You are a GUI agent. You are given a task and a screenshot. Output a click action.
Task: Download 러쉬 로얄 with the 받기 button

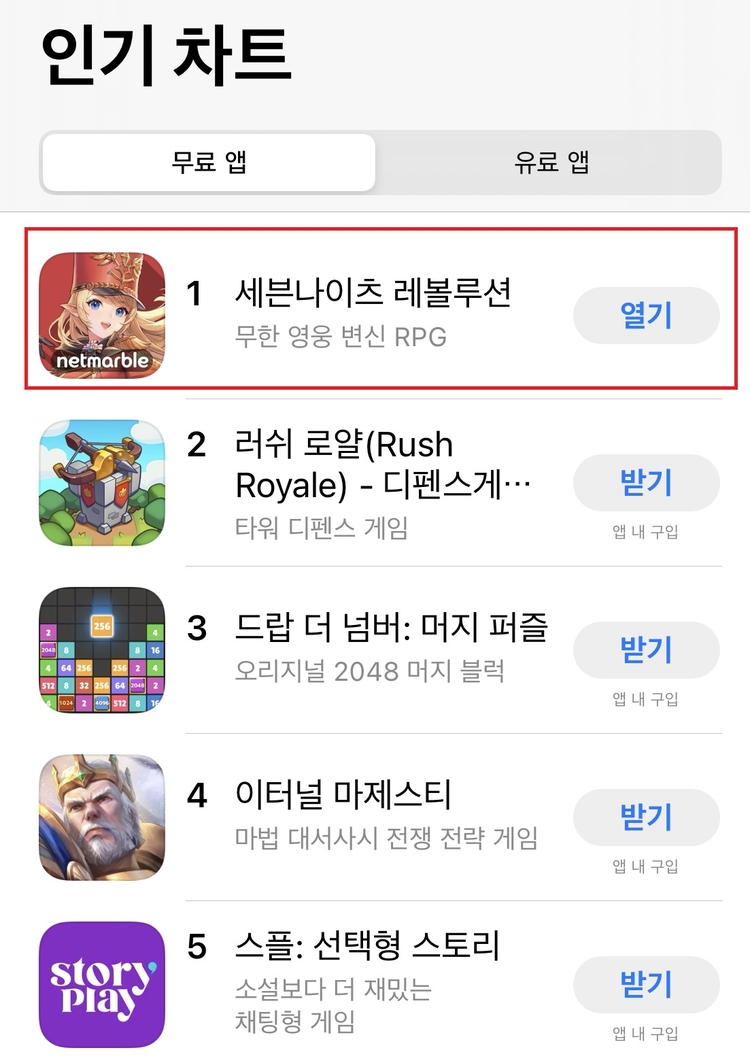[x=646, y=483]
